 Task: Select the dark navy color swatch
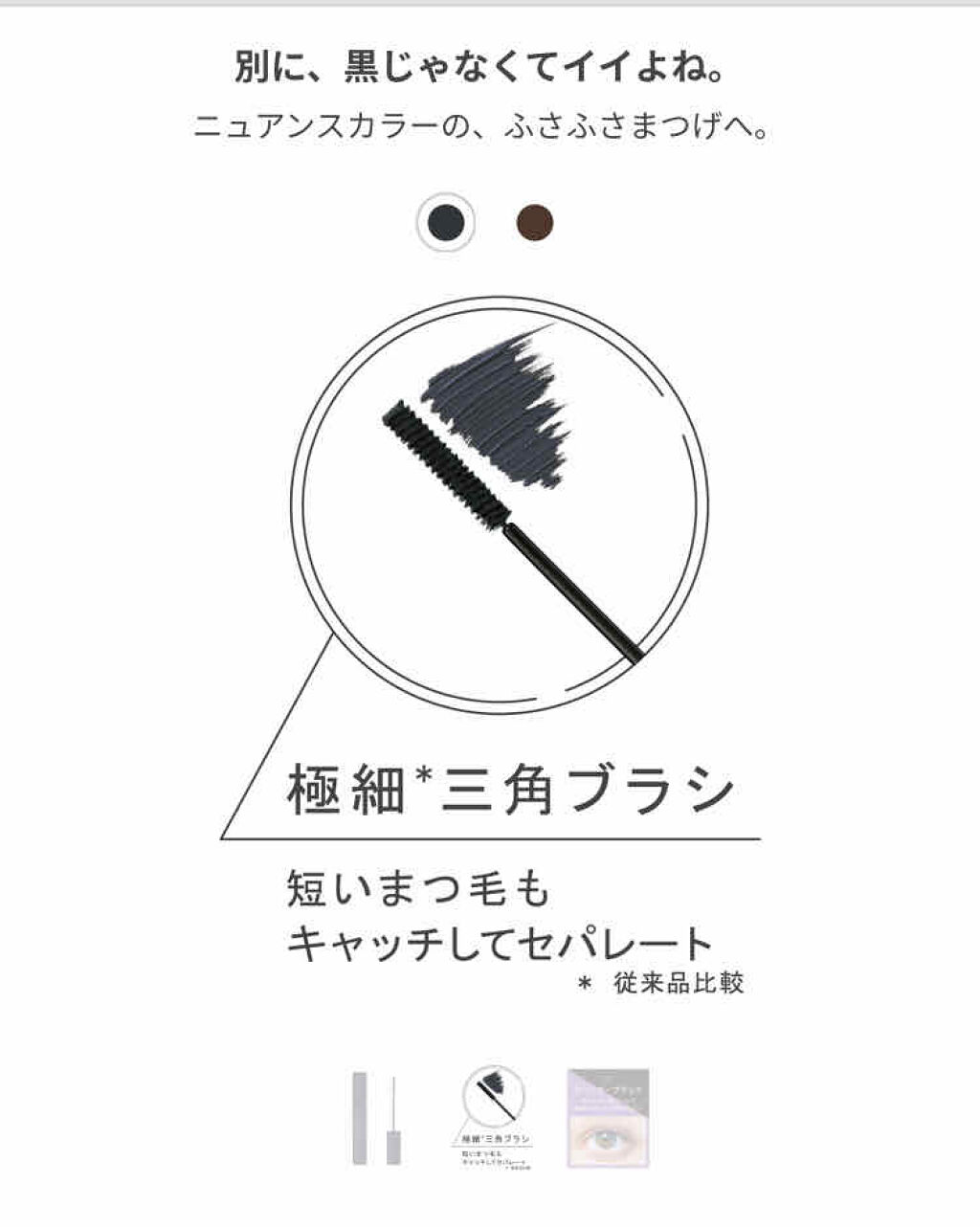click(446, 222)
